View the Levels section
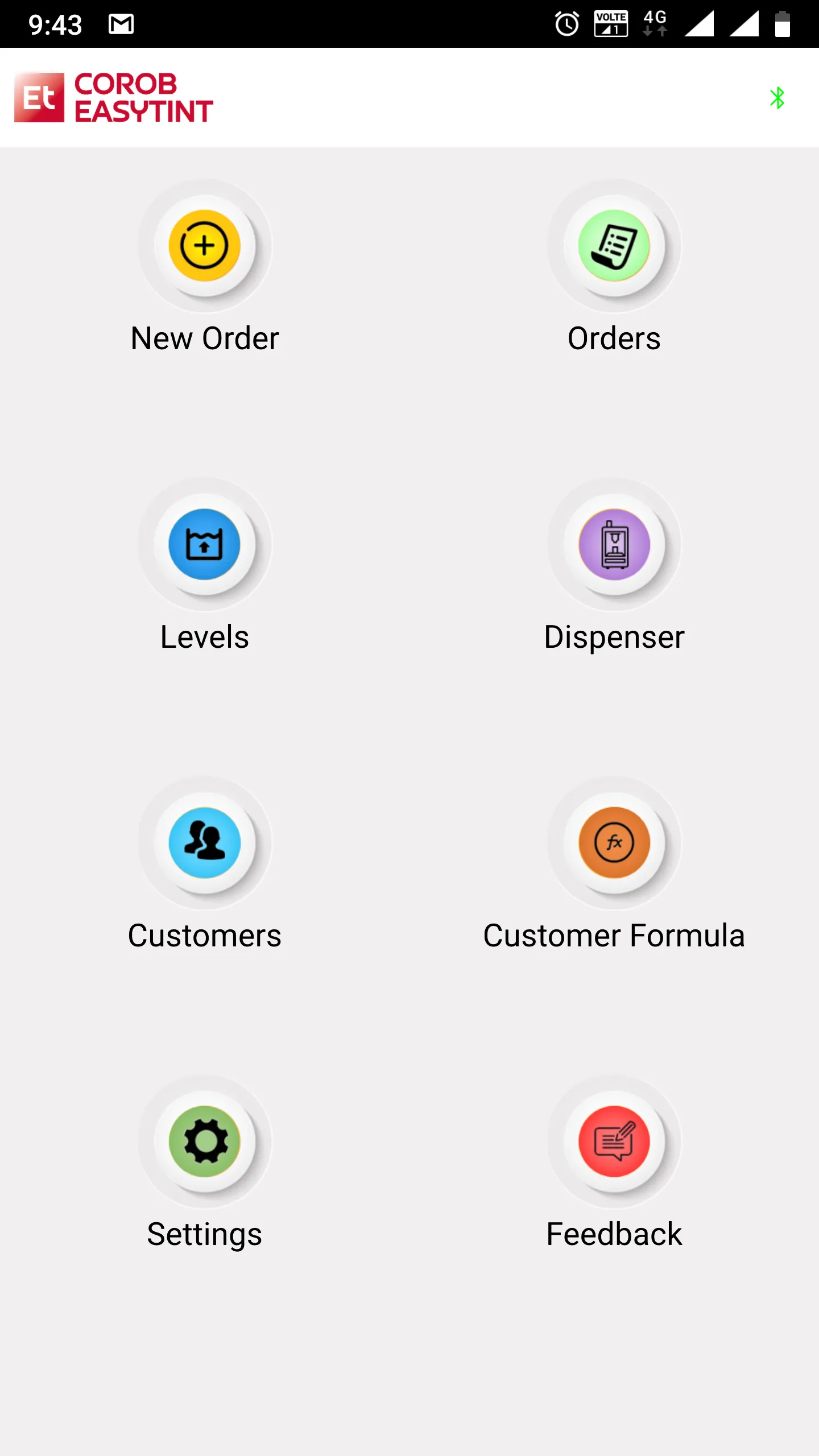This screenshot has width=819, height=1456. pos(205,545)
